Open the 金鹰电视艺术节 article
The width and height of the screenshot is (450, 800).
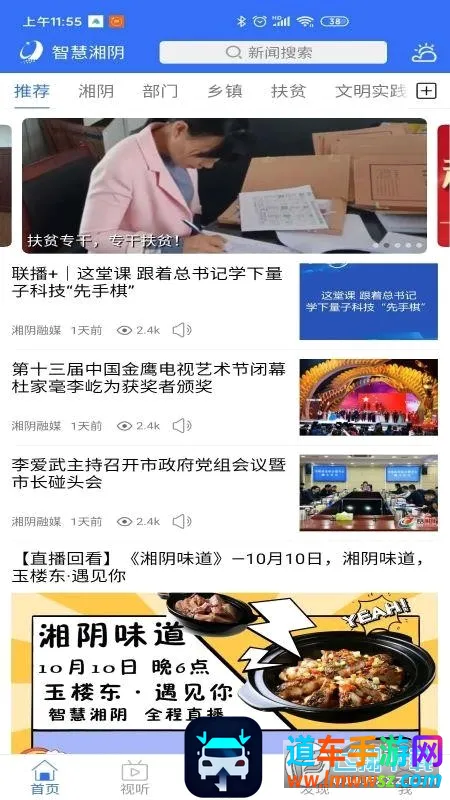coord(224,397)
